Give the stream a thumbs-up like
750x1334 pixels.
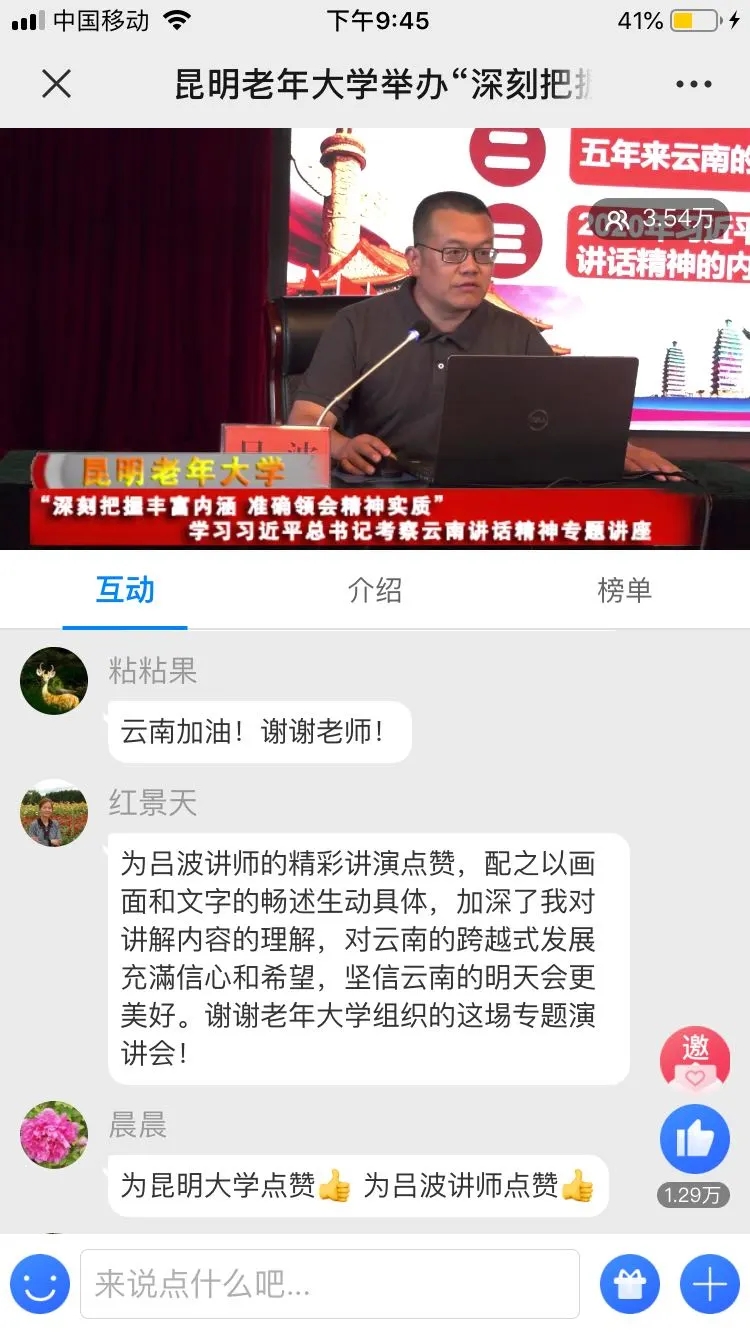pyautogui.click(x=695, y=1140)
